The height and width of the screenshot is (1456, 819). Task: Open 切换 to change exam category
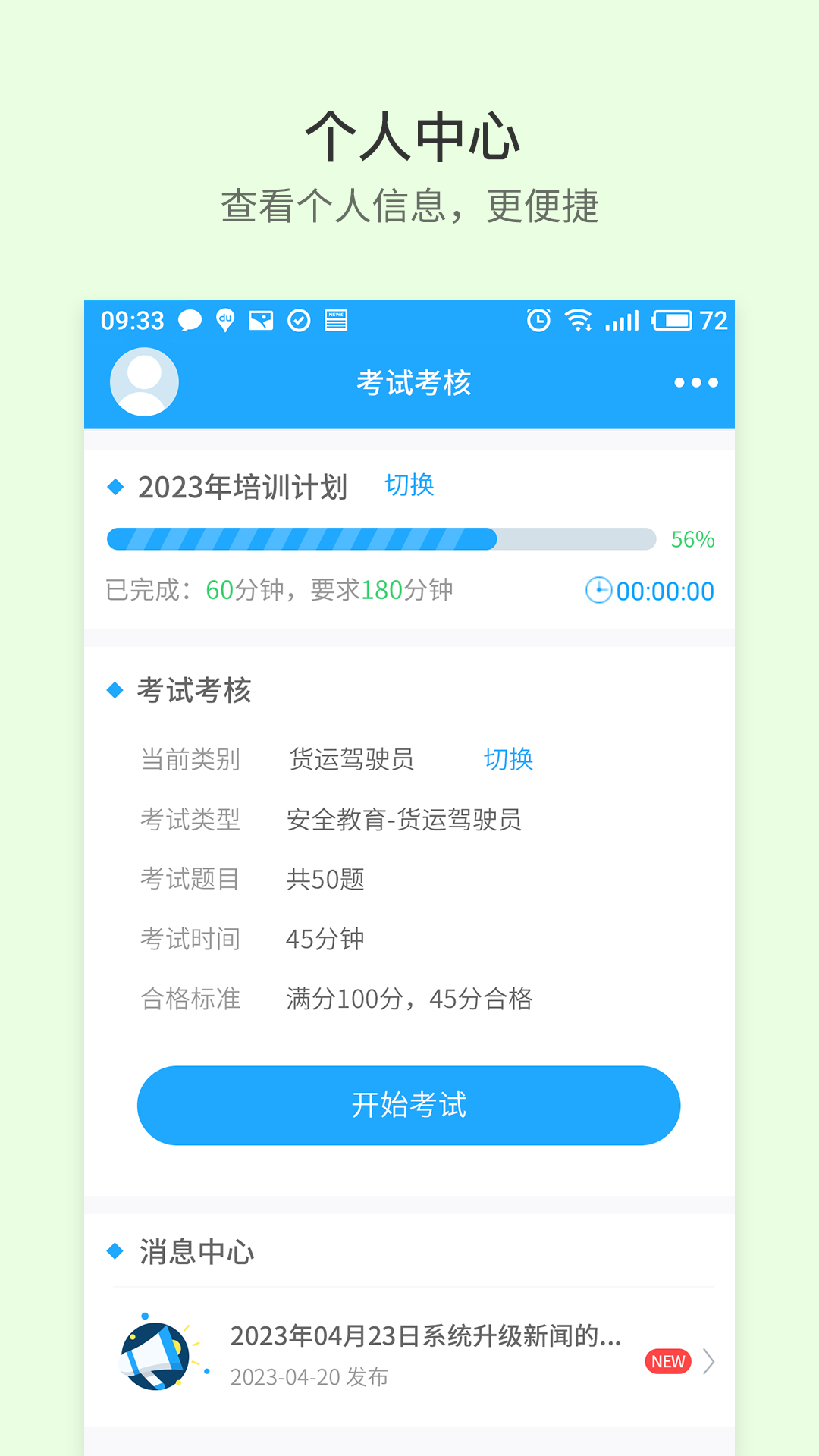pyautogui.click(x=507, y=759)
